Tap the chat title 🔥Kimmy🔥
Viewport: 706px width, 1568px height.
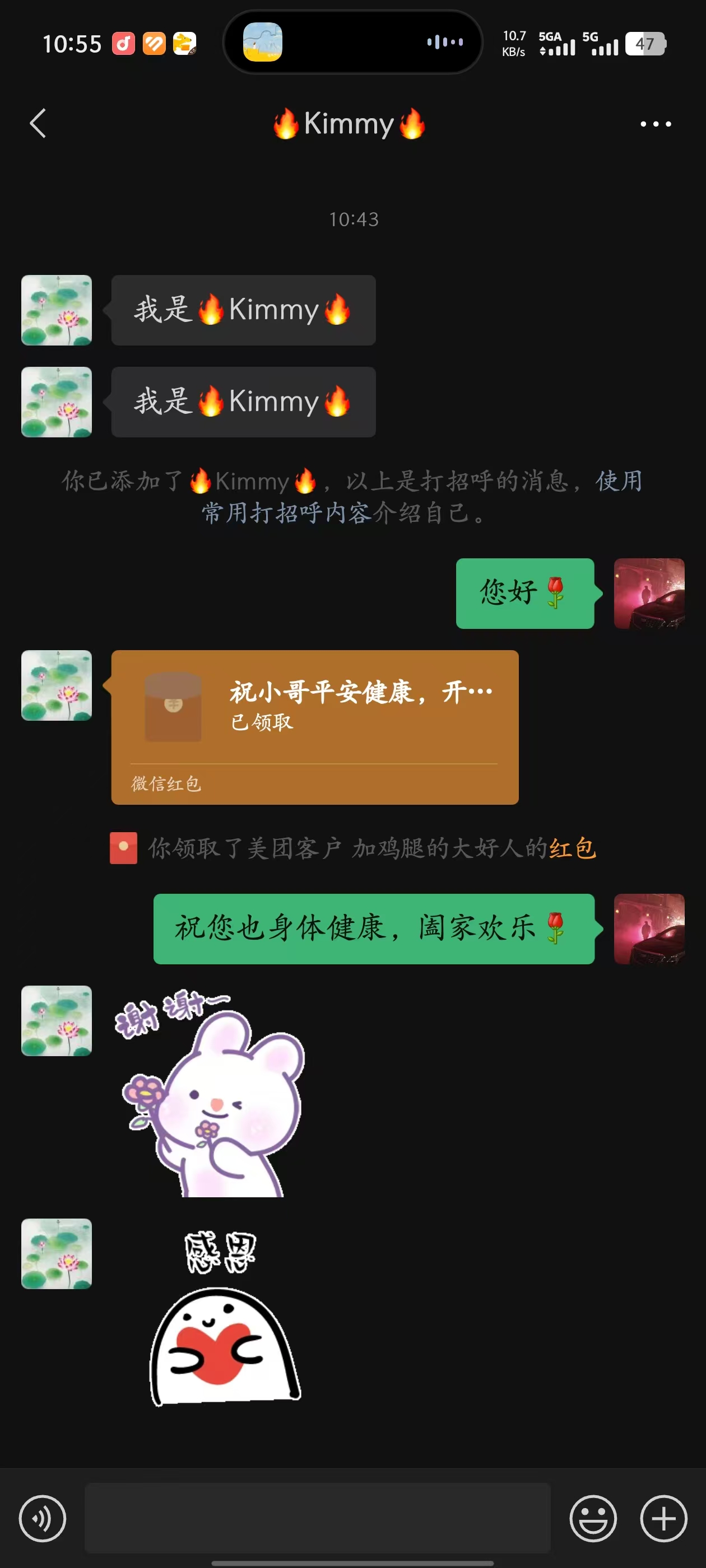(352, 124)
